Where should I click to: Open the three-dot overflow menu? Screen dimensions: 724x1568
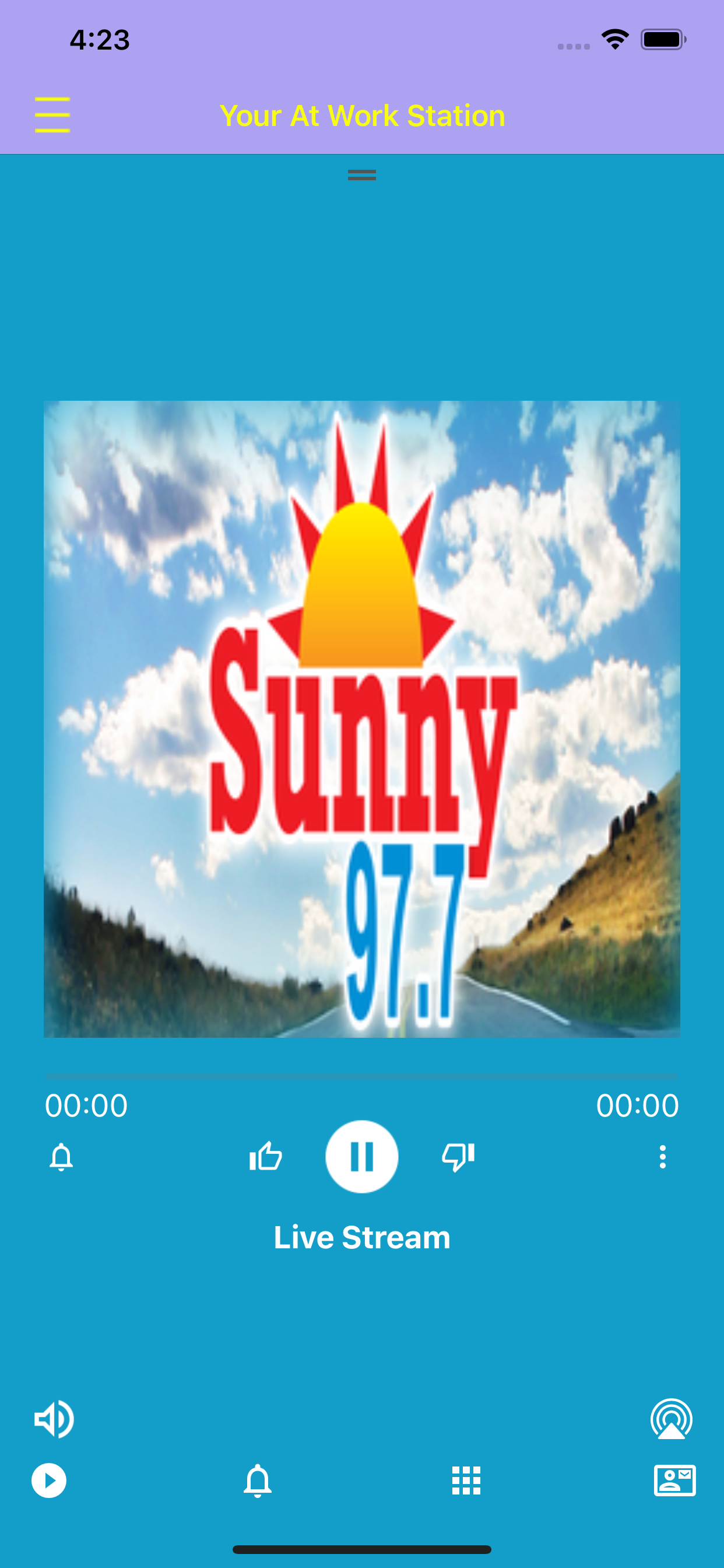coord(663,1156)
